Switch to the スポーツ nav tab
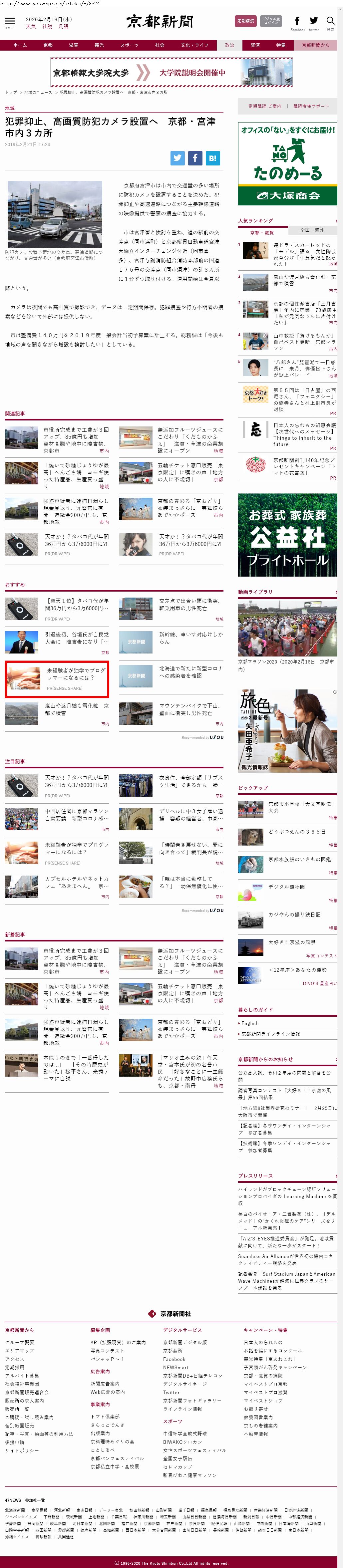This screenshot has height=1568, width=343. click(129, 45)
